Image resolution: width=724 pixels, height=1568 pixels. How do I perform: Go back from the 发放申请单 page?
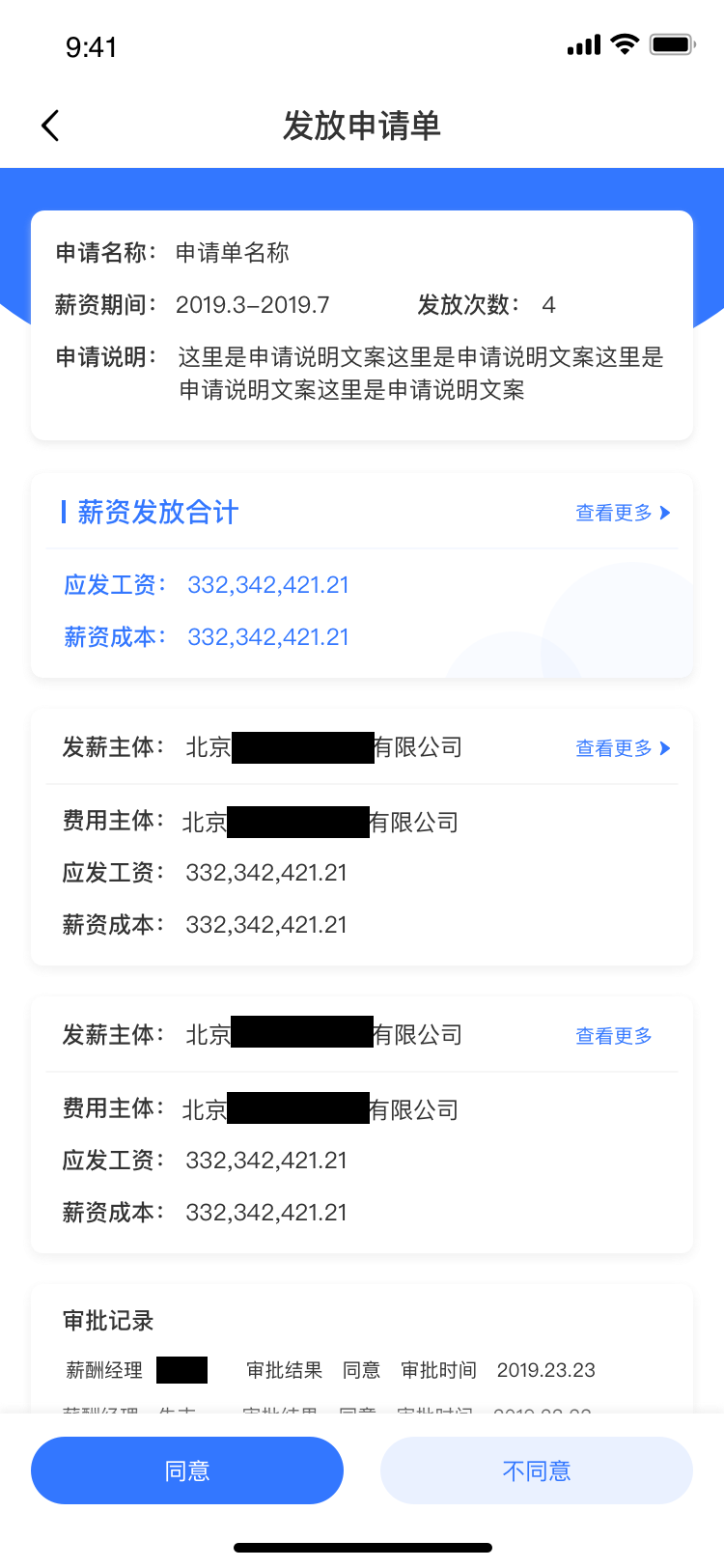[51, 126]
